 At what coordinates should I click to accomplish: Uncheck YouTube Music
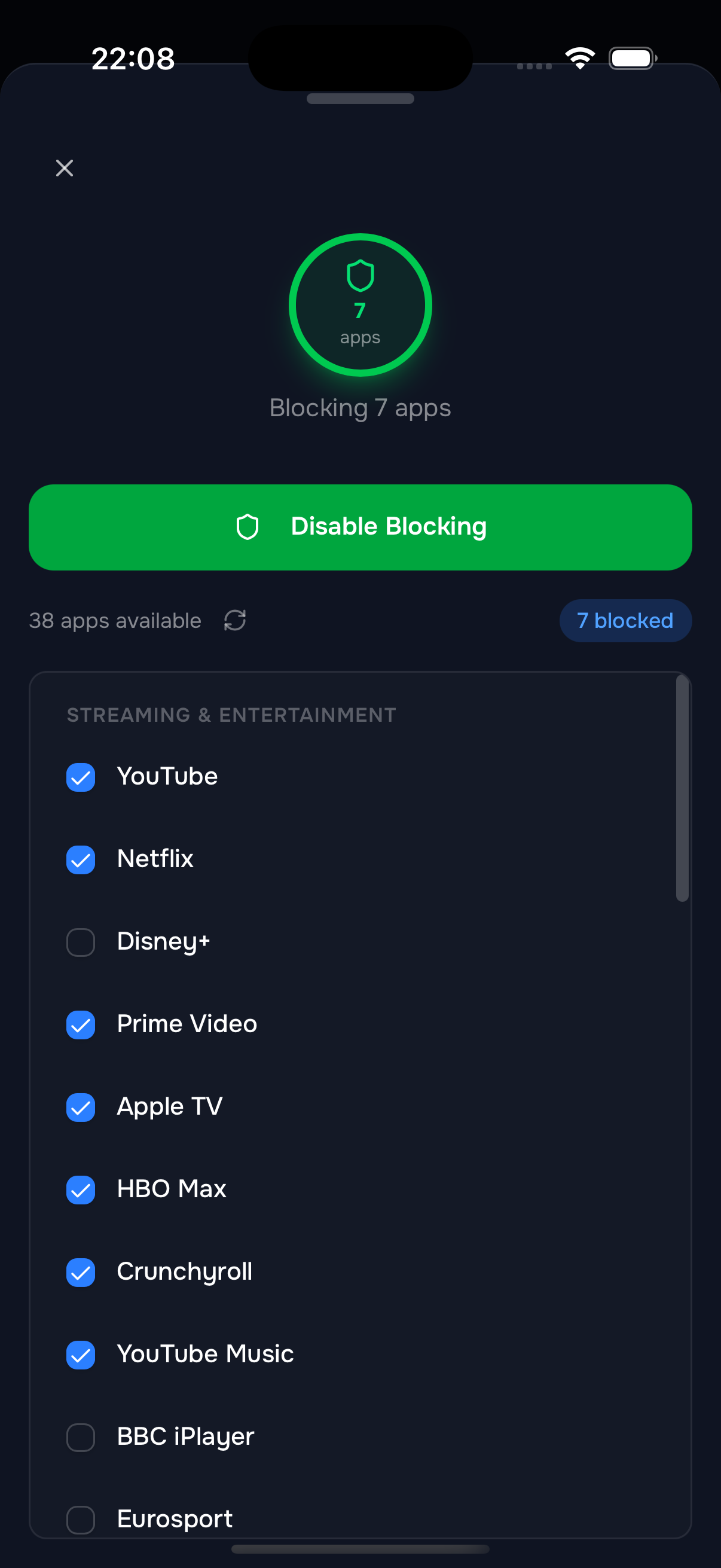point(80,1355)
